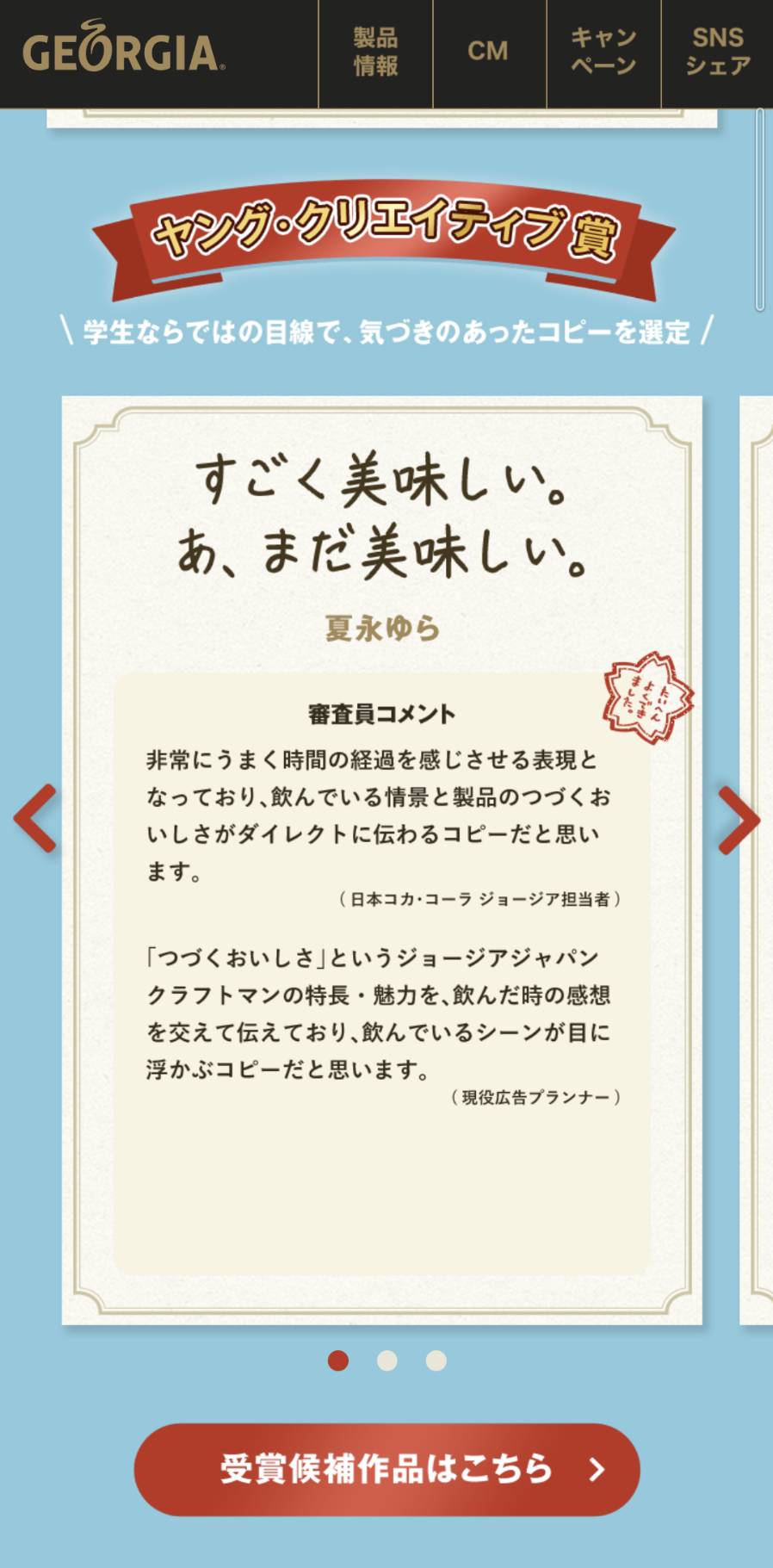Viewport: 773px width, 1568px height.
Task: Jump to the second carousel dot
Action: 387,1360
